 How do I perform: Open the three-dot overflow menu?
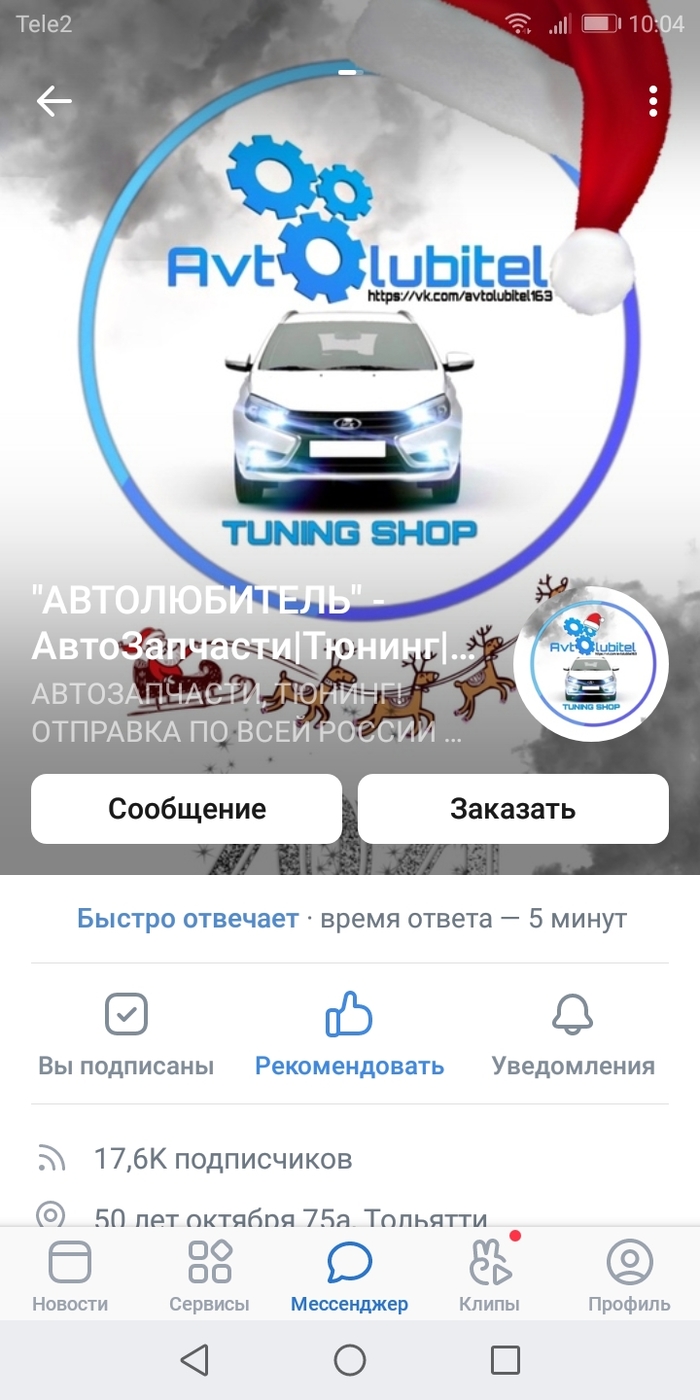653,101
